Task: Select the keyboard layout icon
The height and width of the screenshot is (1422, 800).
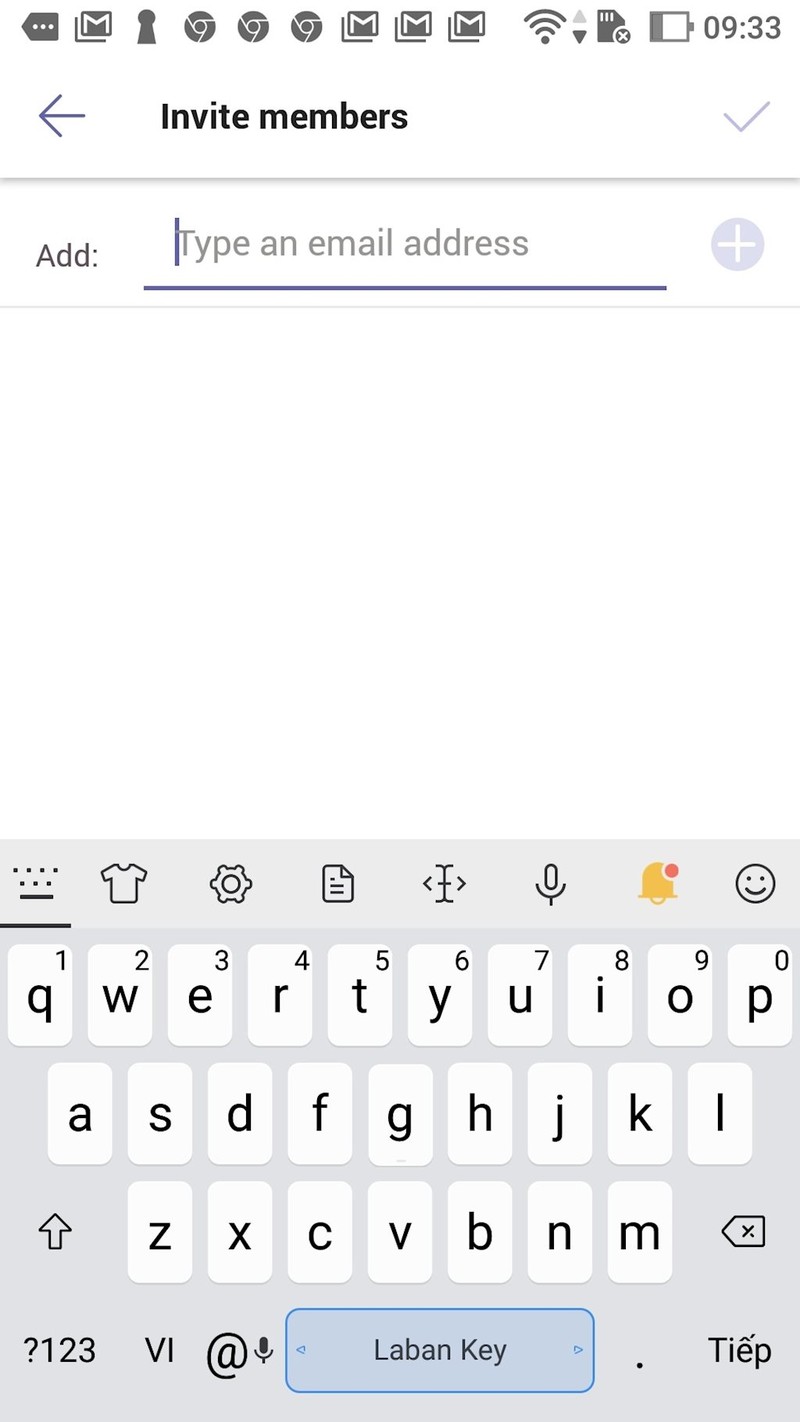Action: point(36,883)
